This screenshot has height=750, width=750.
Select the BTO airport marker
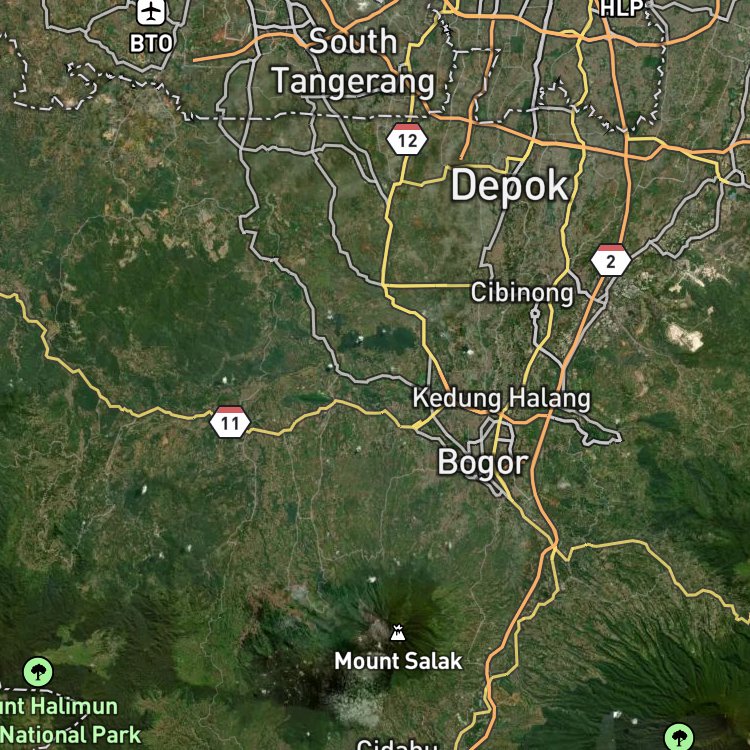tap(151, 12)
